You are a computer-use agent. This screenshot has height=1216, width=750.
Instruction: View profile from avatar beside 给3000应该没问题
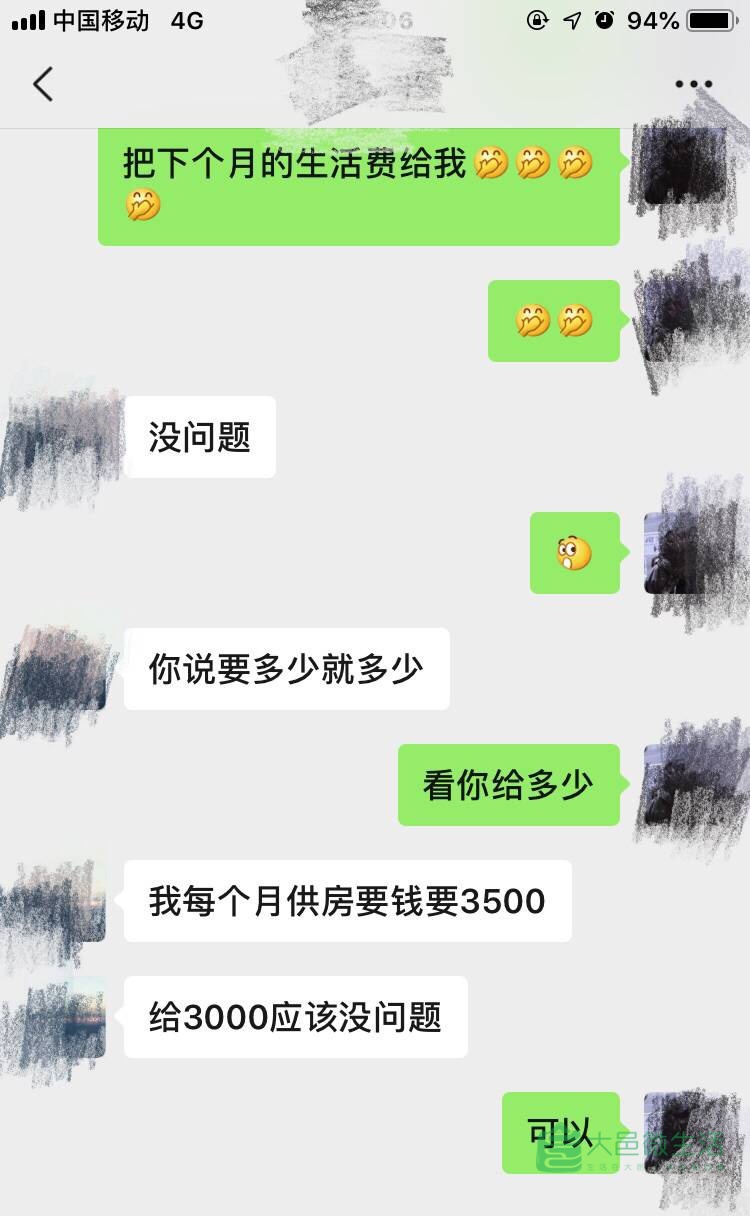pos(64,1017)
